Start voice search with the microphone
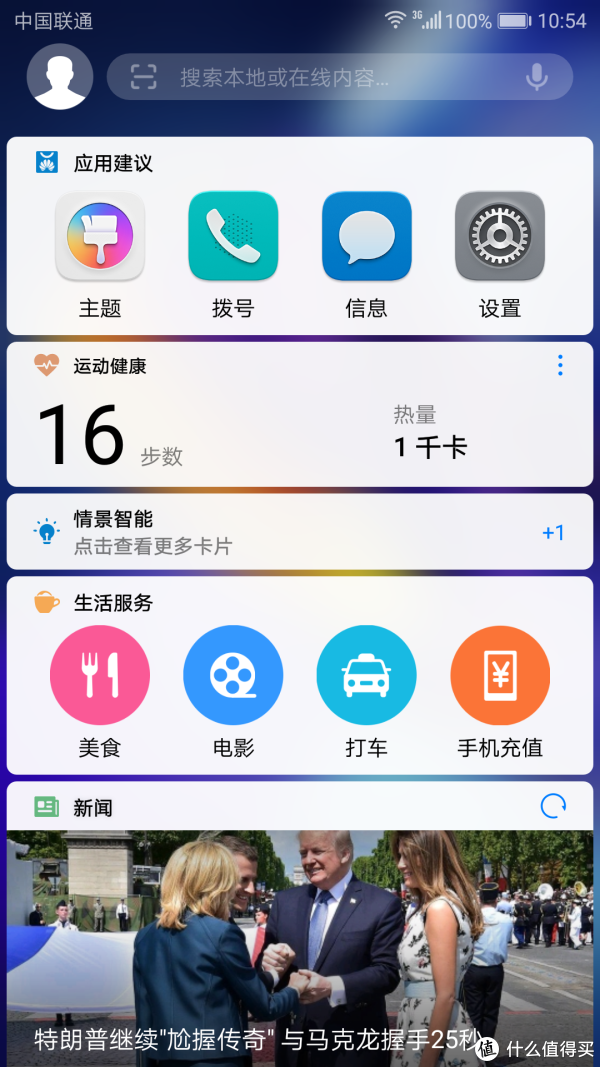 tap(537, 77)
